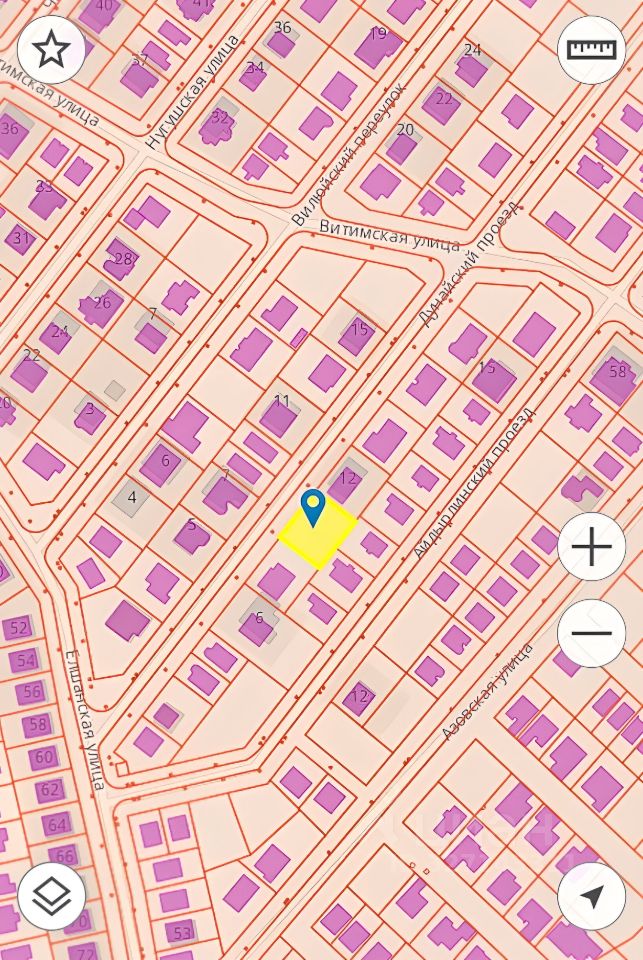Zoom out of the map
Image resolution: width=643 pixels, height=960 pixels.
592,633
